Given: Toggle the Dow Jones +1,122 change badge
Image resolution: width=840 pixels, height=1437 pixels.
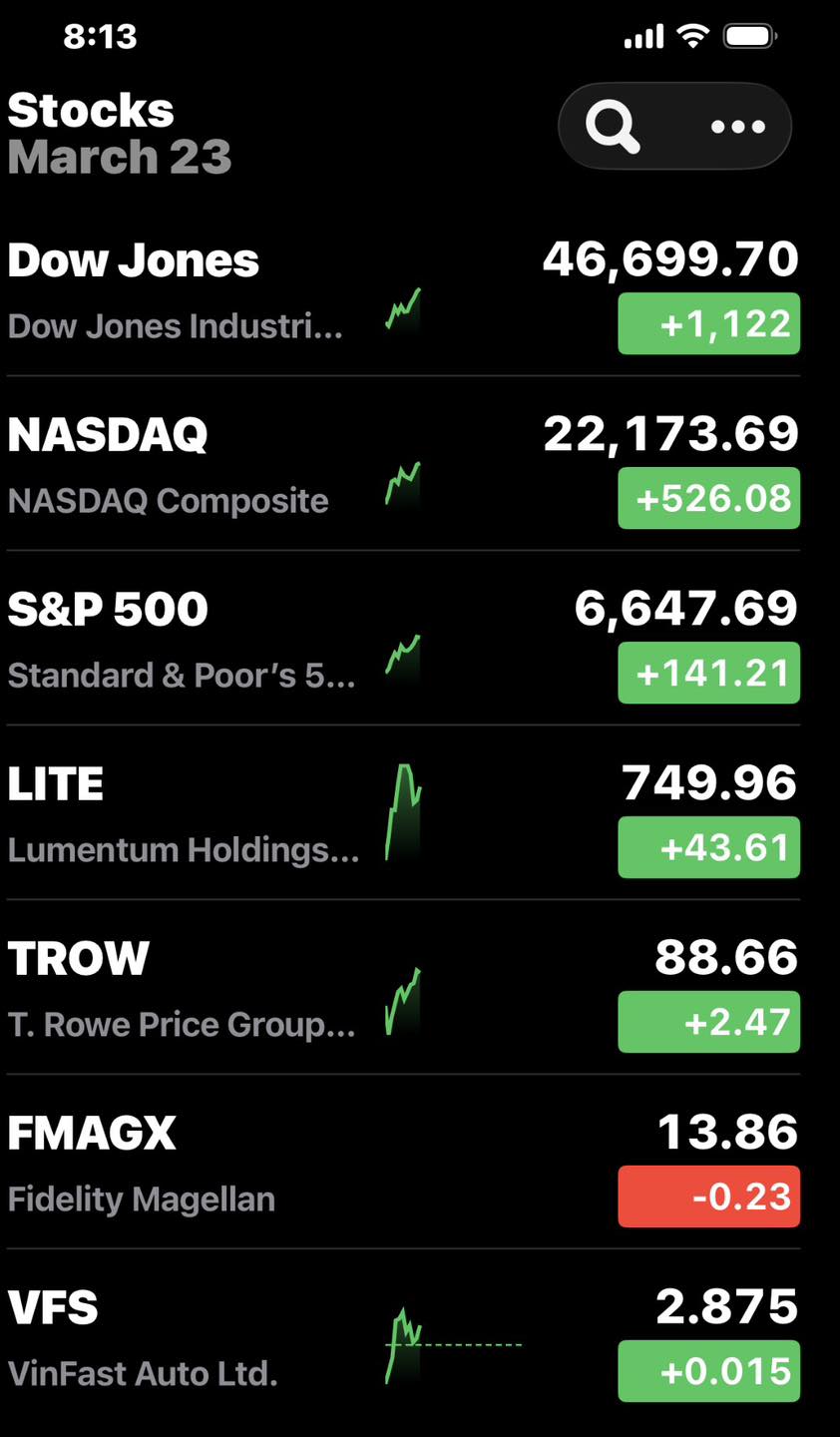Looking at the screenshot, I should click(708, 323).
